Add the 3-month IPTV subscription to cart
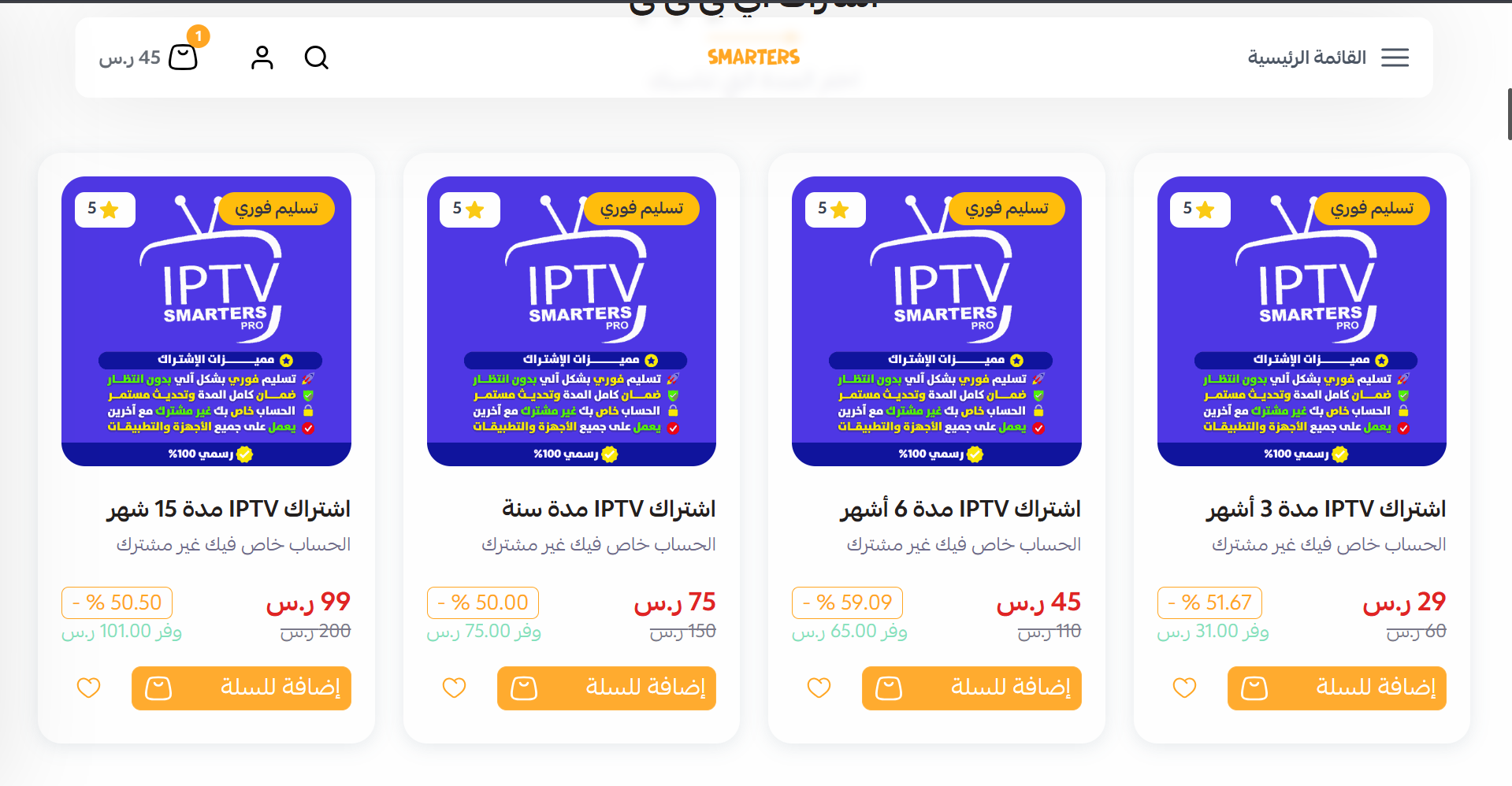The image size is (1512, 786). [1336, 688]
